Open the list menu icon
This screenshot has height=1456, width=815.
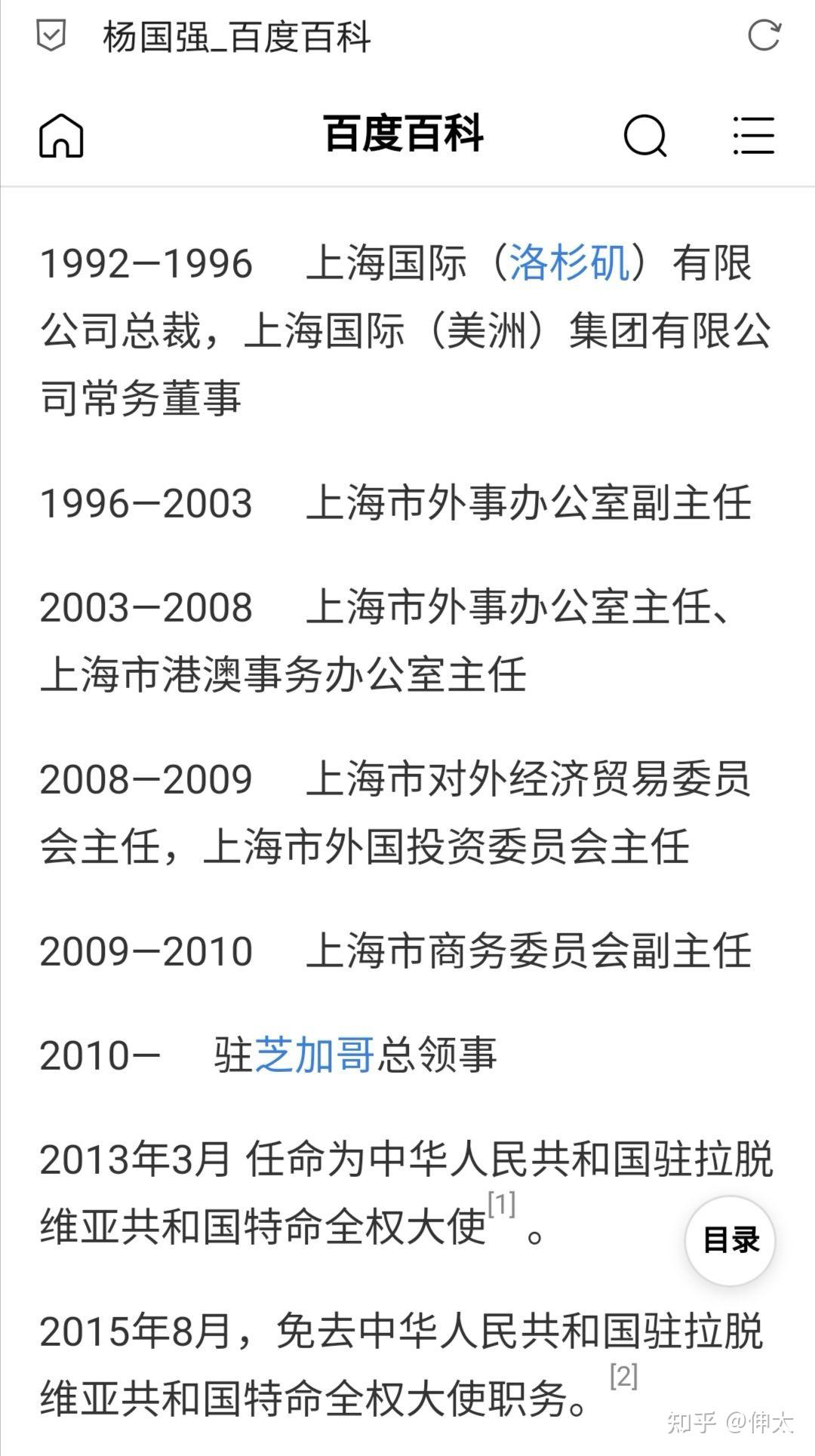click(x=754, y=136)
